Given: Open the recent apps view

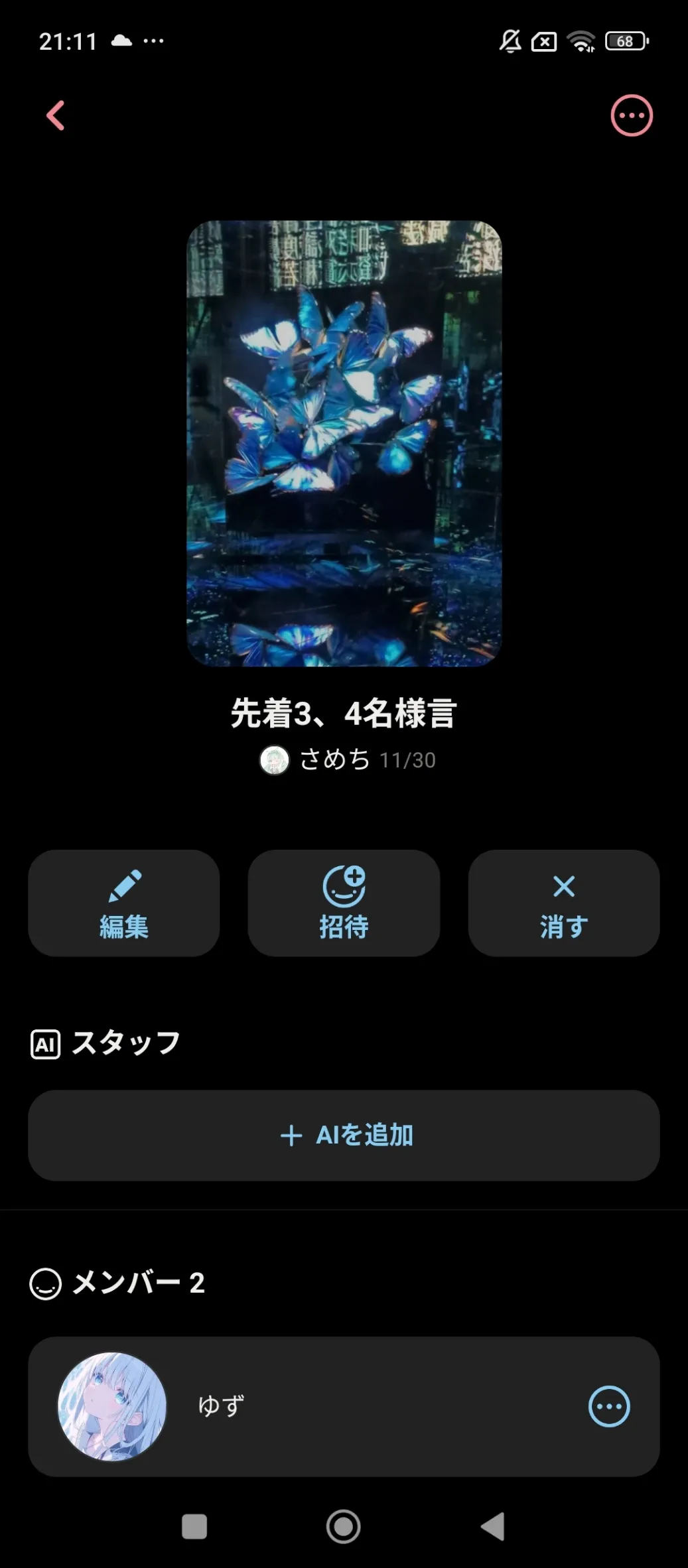Looking at the screenshot, I should coord(194,1526).
